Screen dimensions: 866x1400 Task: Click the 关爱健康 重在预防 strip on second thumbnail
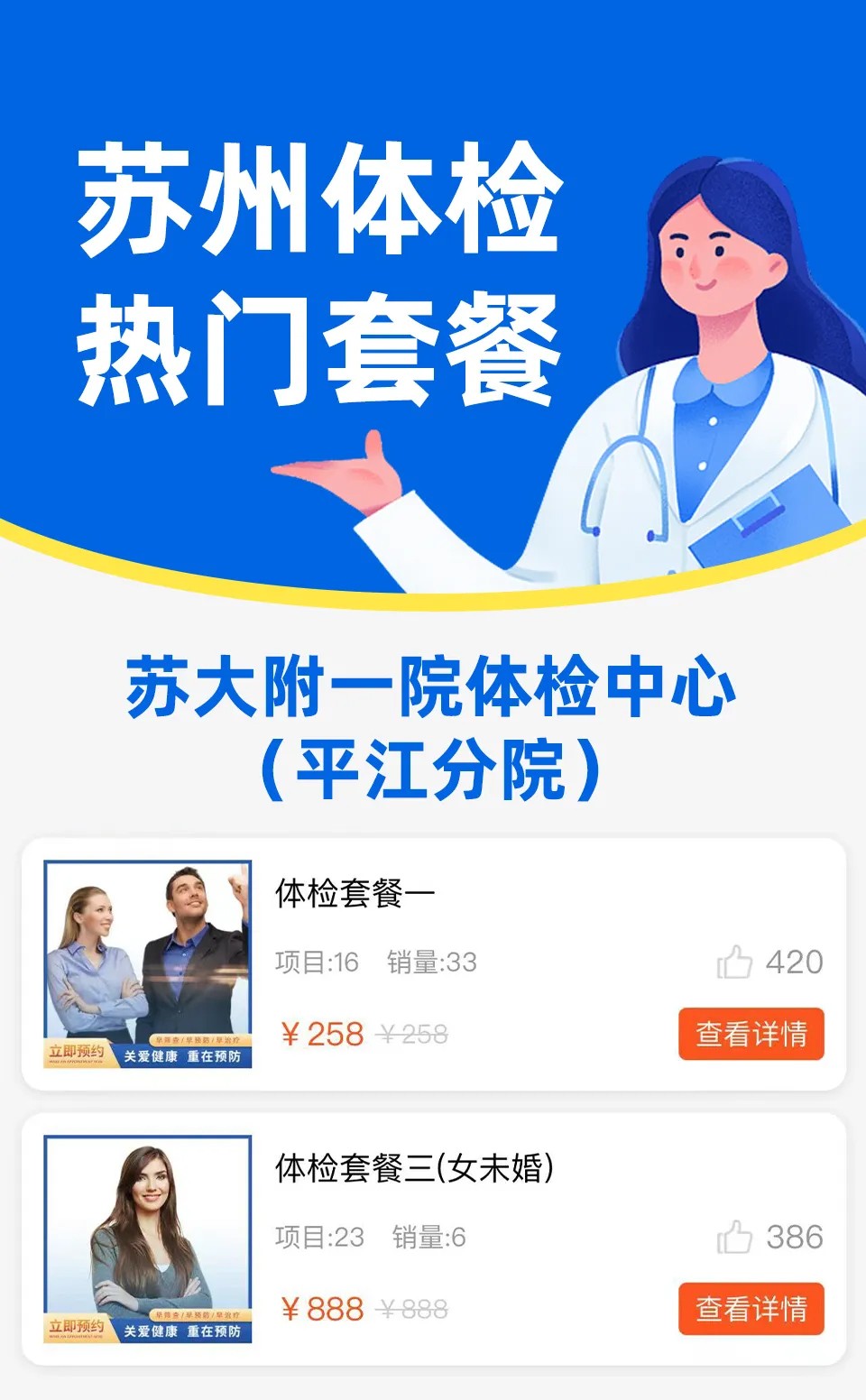pos(185,1331)
